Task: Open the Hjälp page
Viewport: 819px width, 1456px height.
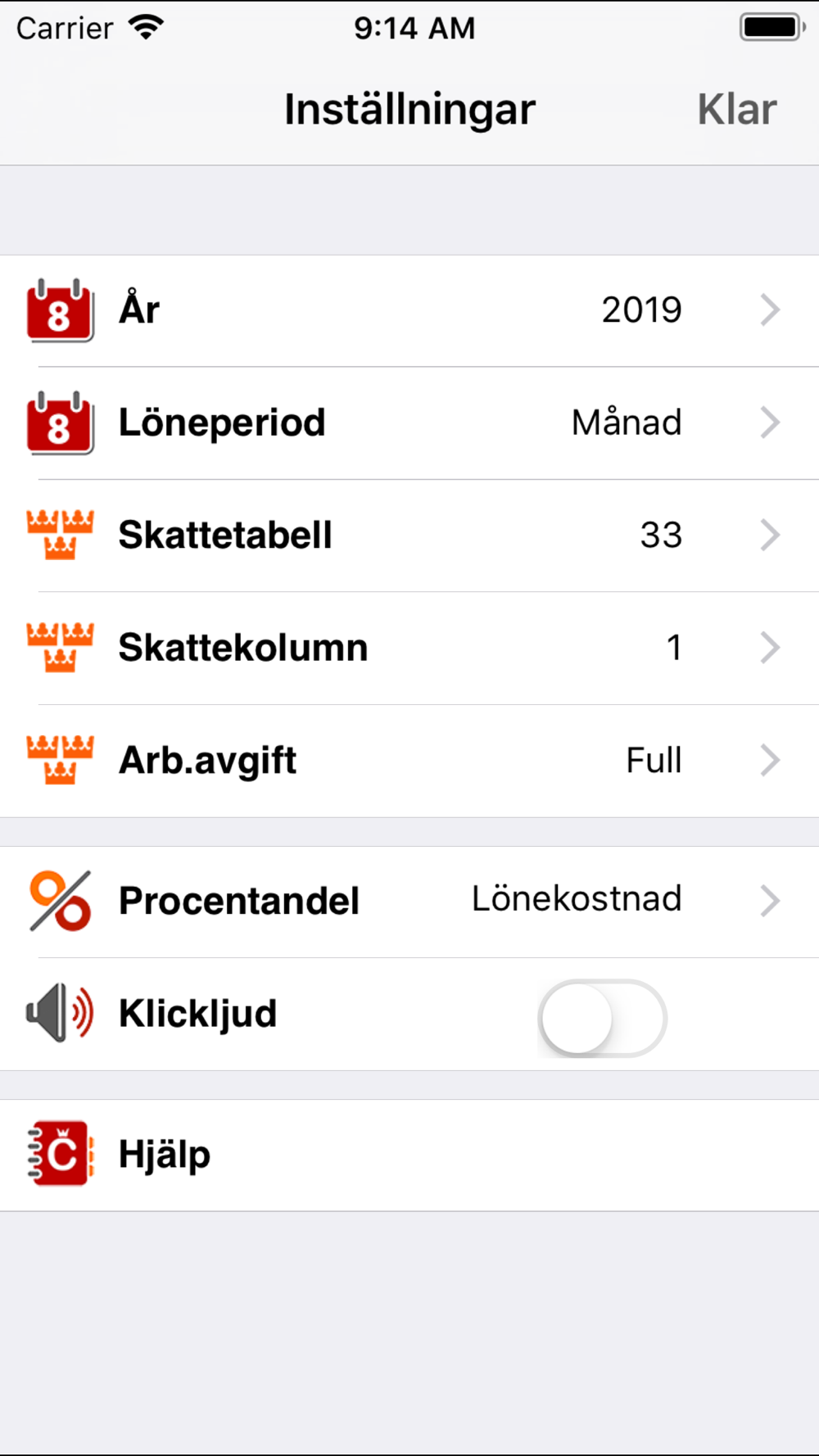Action: pyautogui.click(x=409, y=1155)
